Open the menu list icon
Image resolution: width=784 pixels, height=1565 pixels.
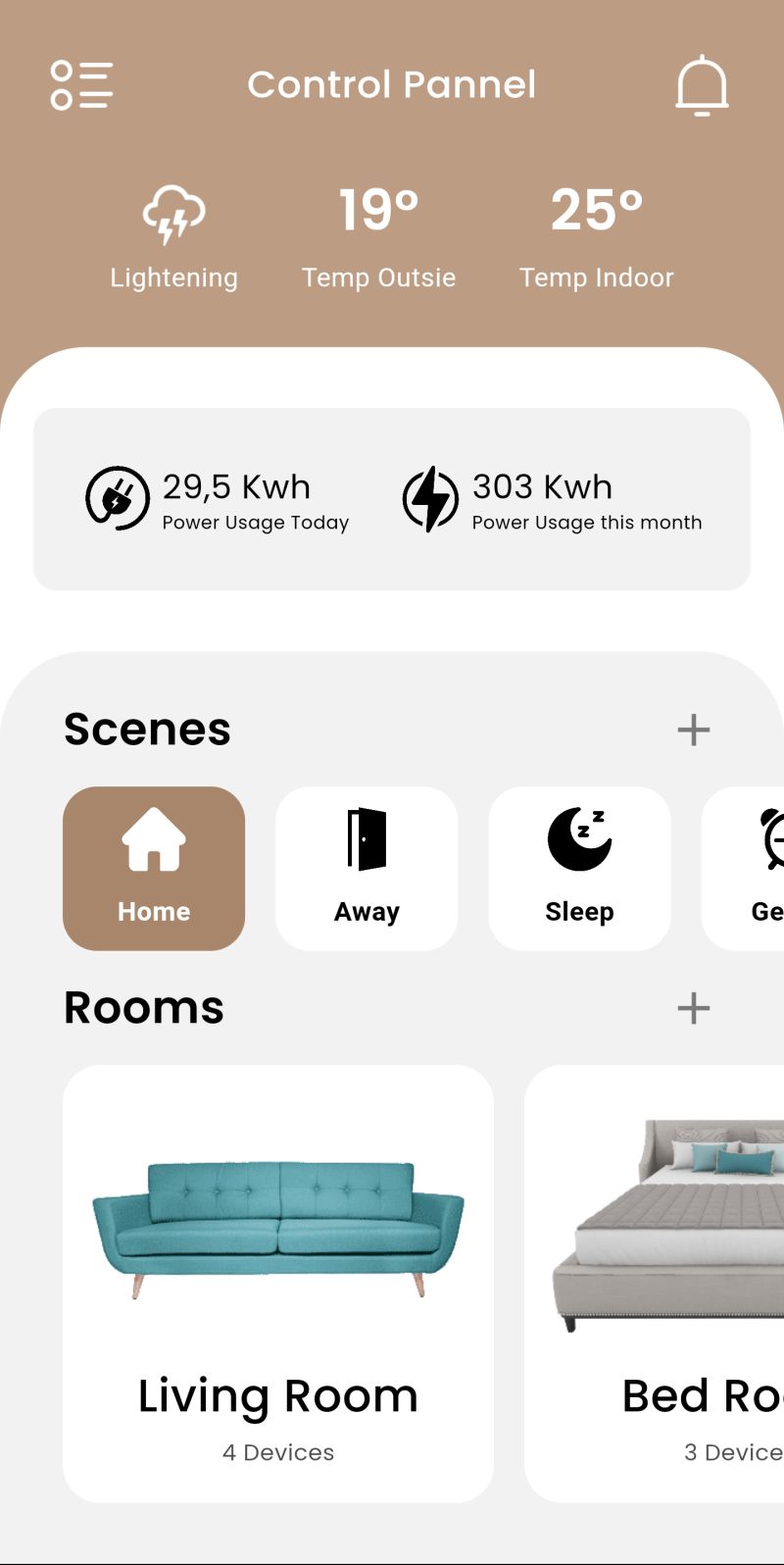(81, 85)
